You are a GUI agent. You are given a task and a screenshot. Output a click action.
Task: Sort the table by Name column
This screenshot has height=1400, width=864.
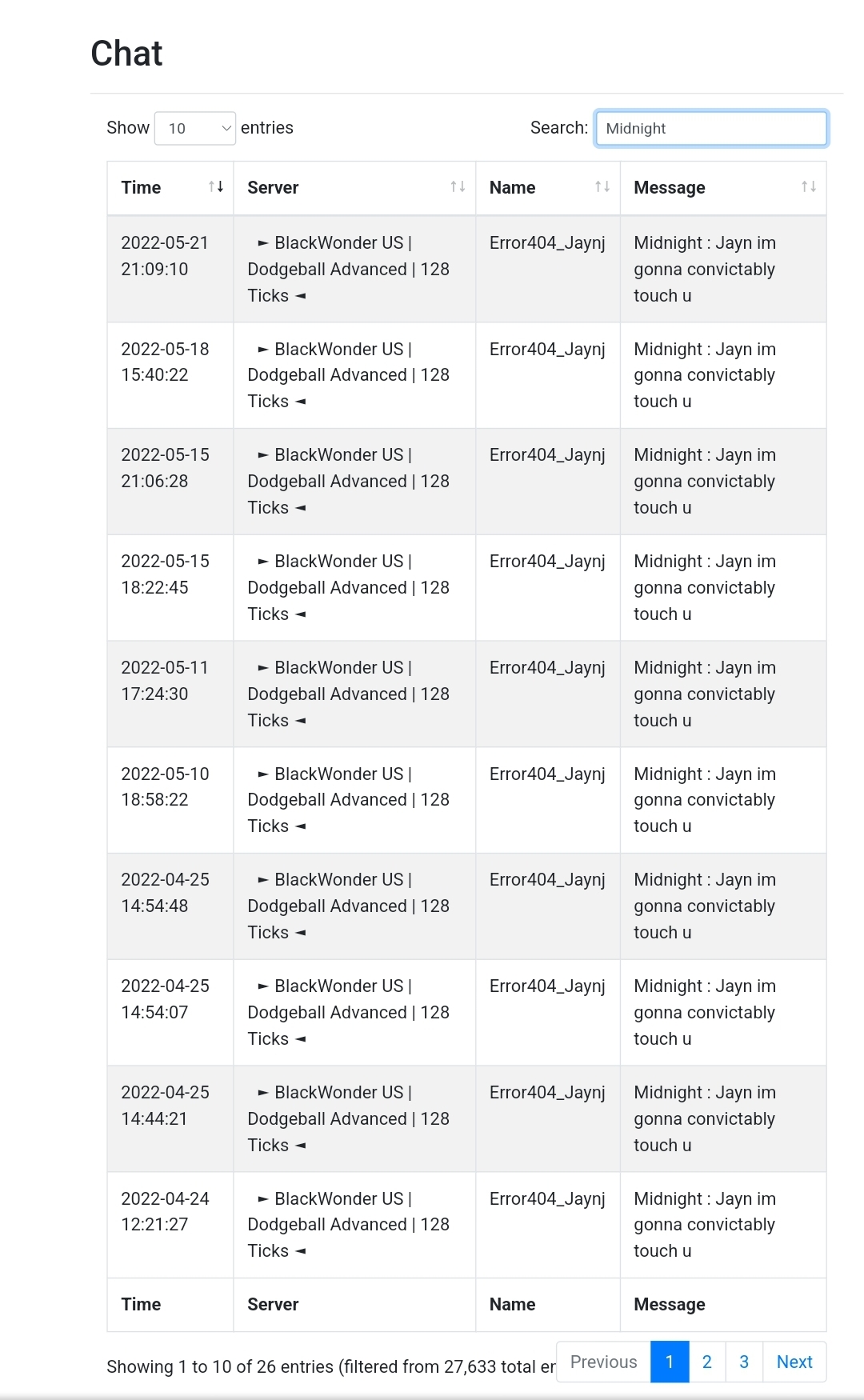coord(548,188)
